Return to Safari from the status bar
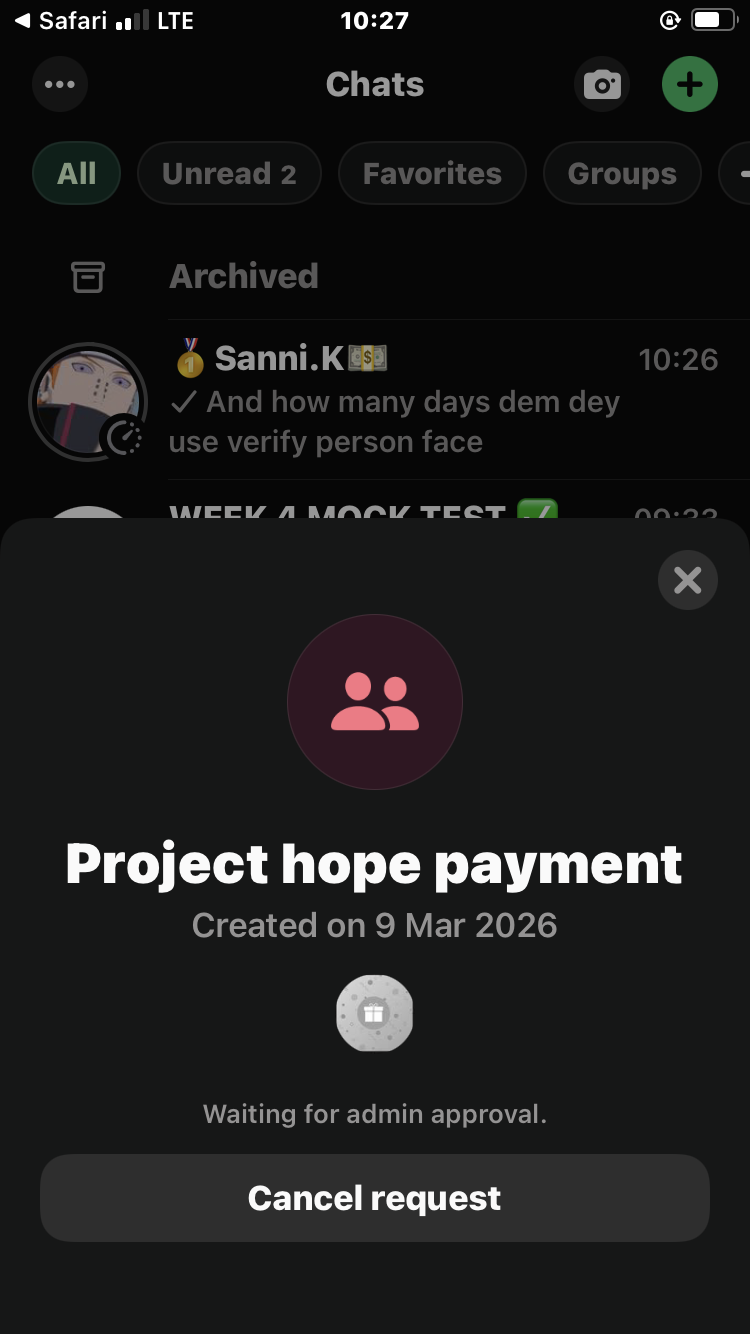The height and width of the screenshot is (1334, 750). [60, 20]
